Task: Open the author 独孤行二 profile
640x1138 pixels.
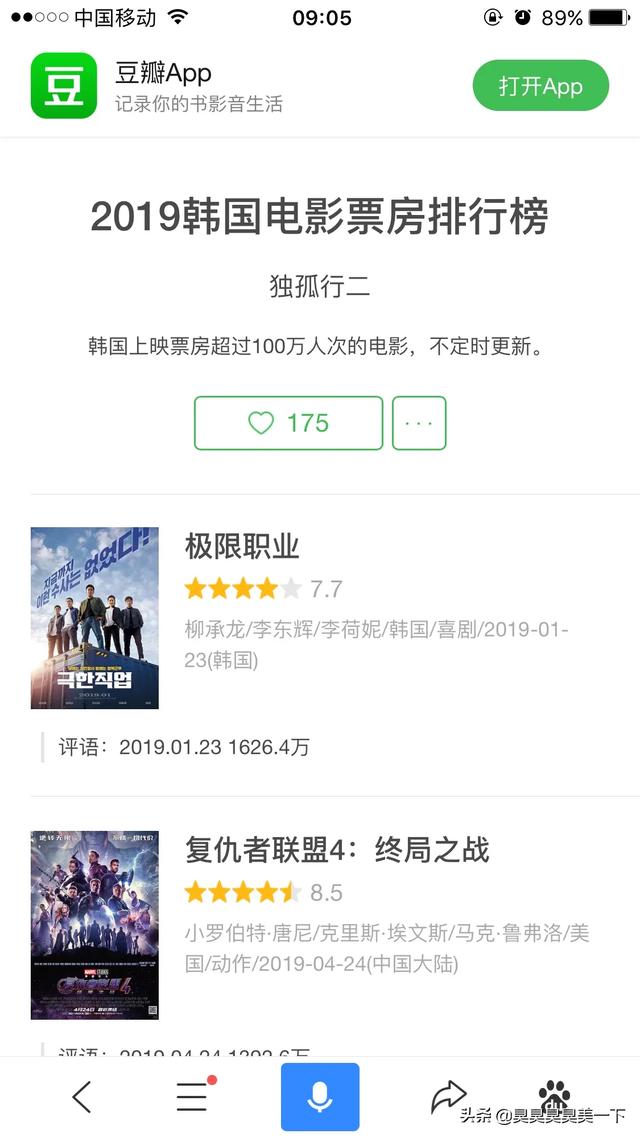Action: pyautogui.click(x=320, y=286)
